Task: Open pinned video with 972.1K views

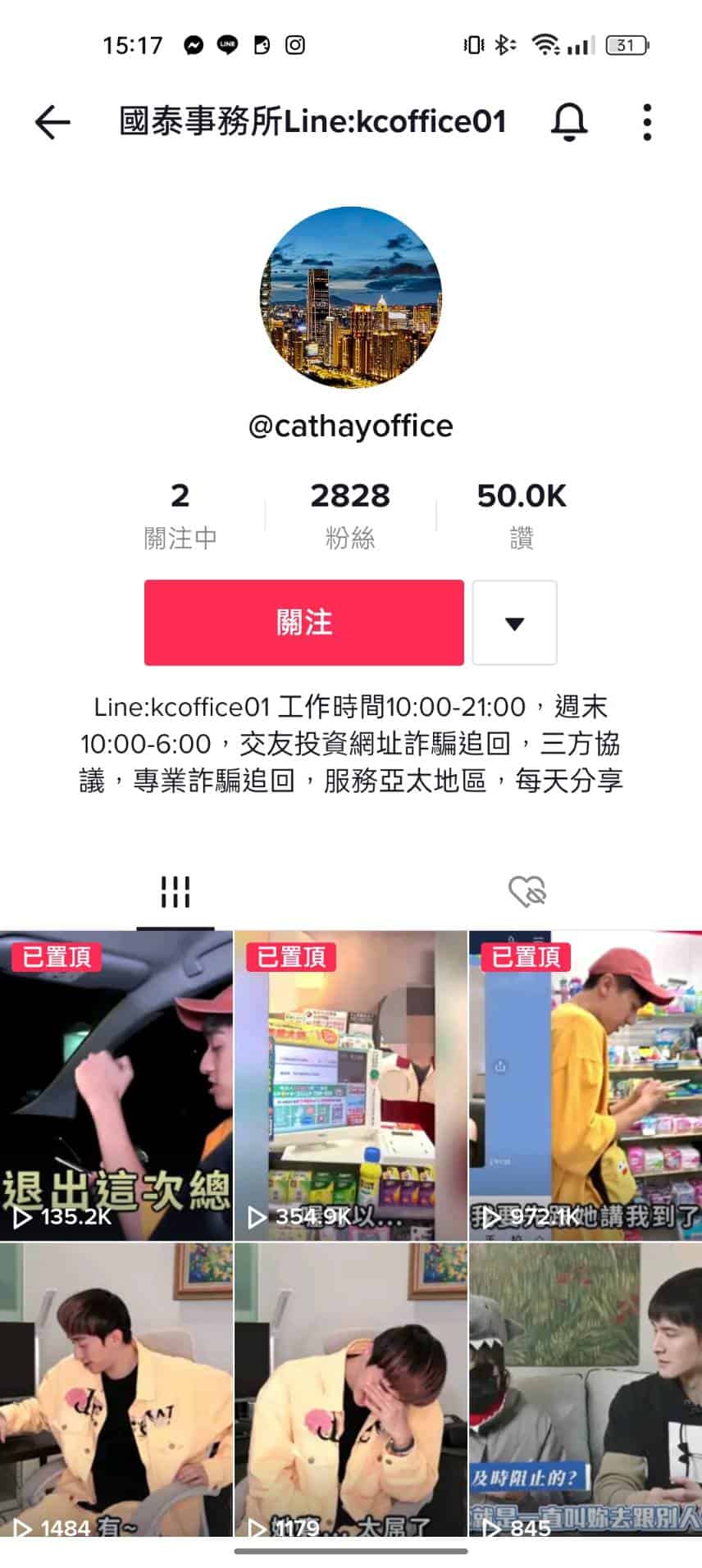Action: (x=585, y=1084)
